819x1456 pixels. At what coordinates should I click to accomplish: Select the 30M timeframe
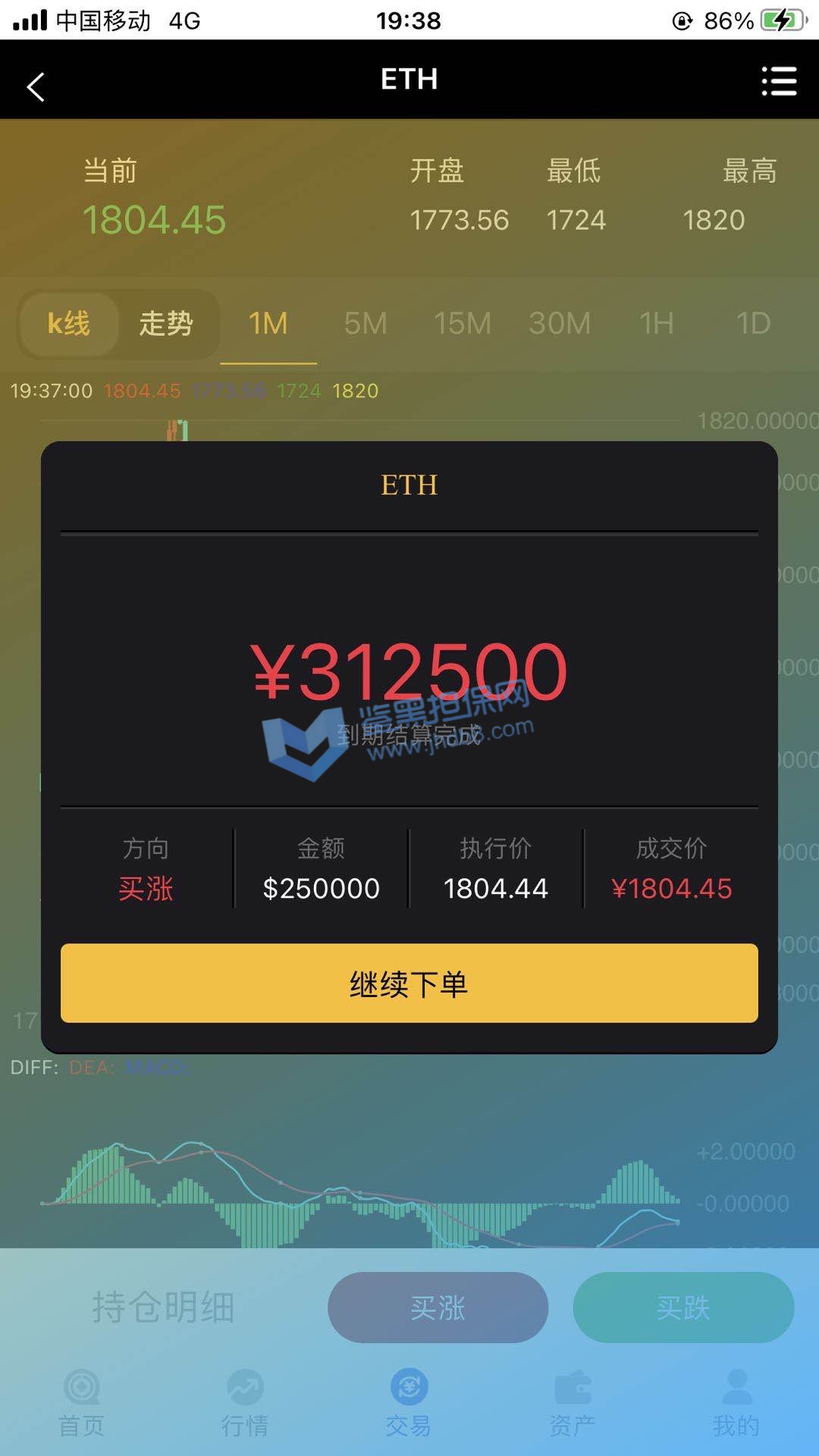[x=560, y=324]
